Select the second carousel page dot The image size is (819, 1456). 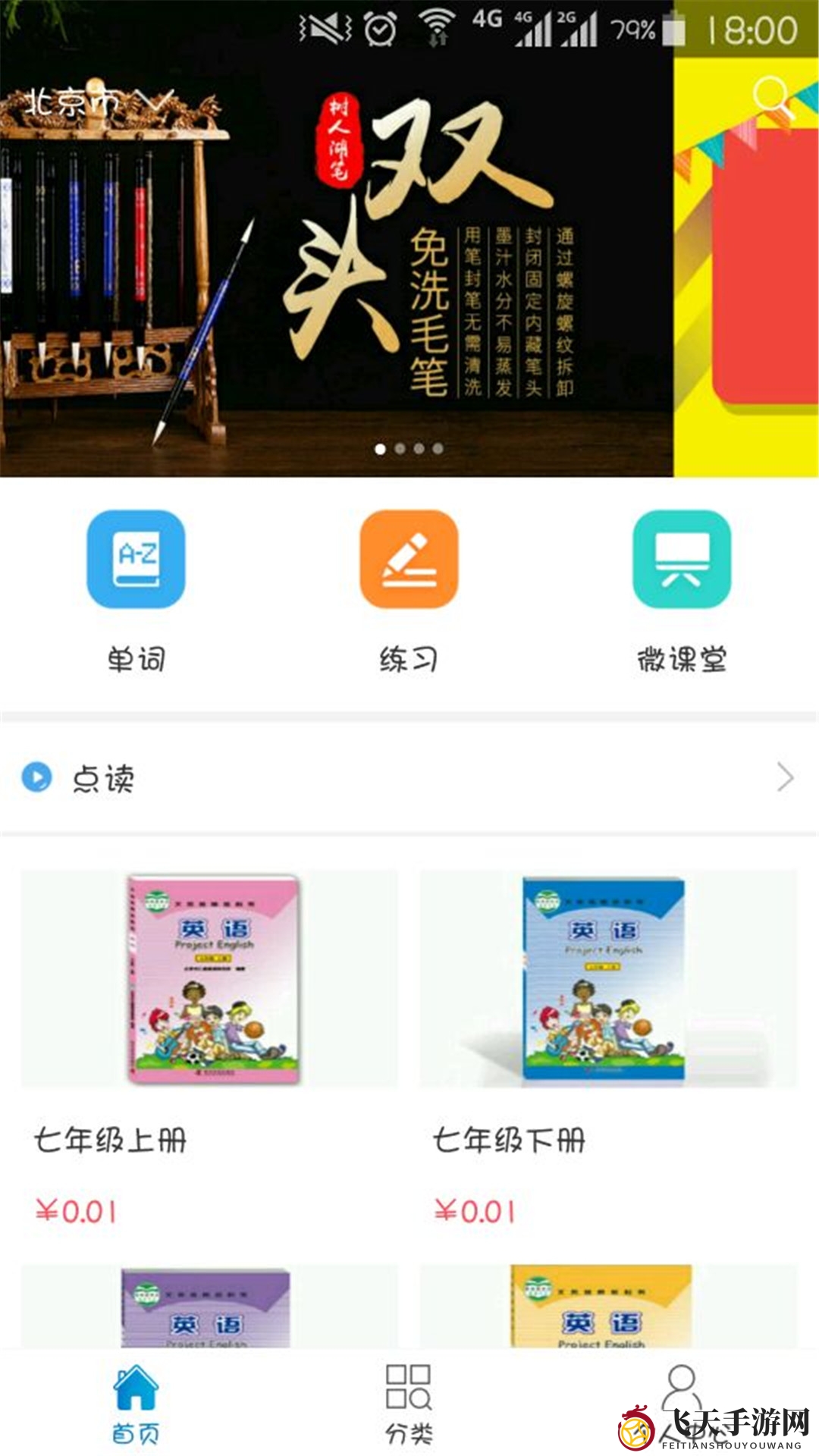pyautogui.click(x=400, y=448)
